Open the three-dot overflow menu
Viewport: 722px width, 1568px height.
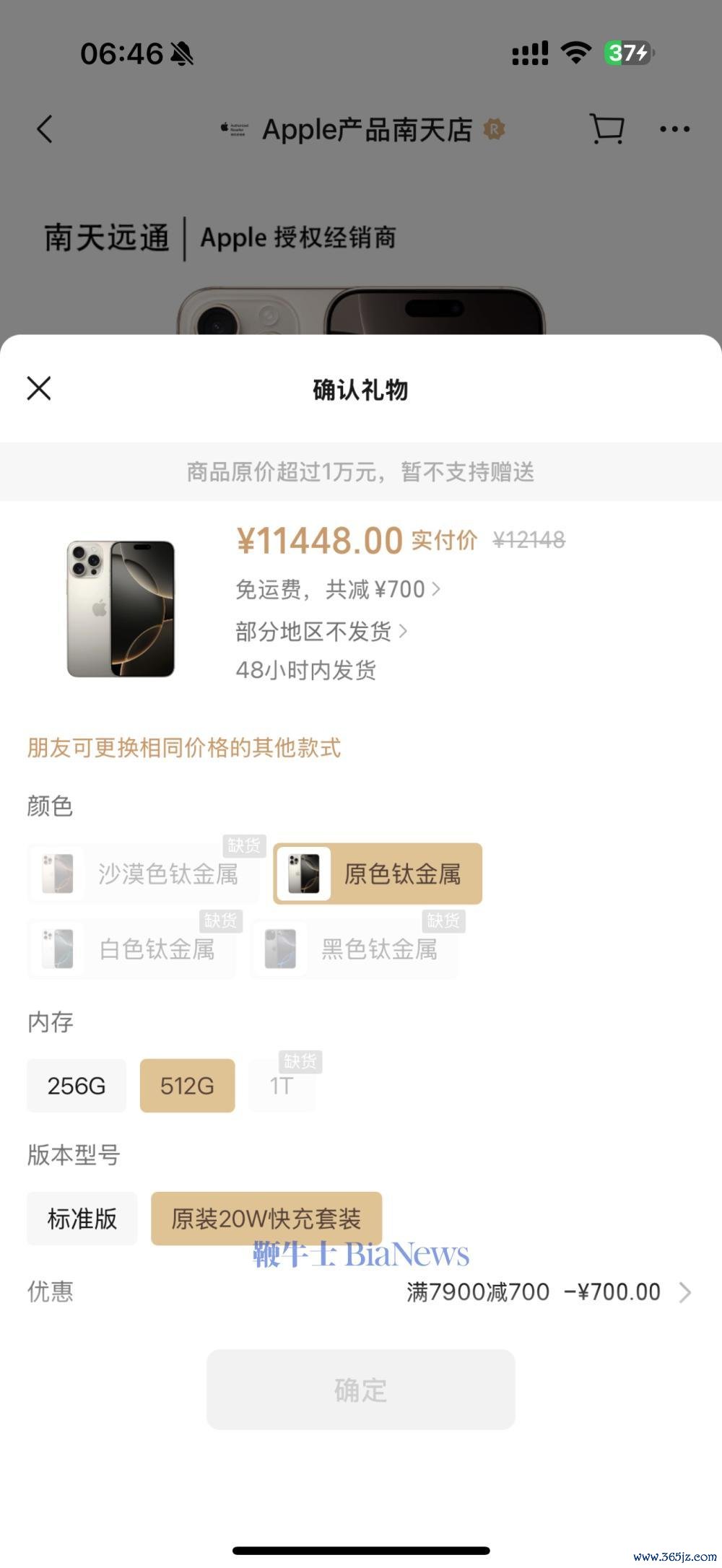(x=674, y=130)
